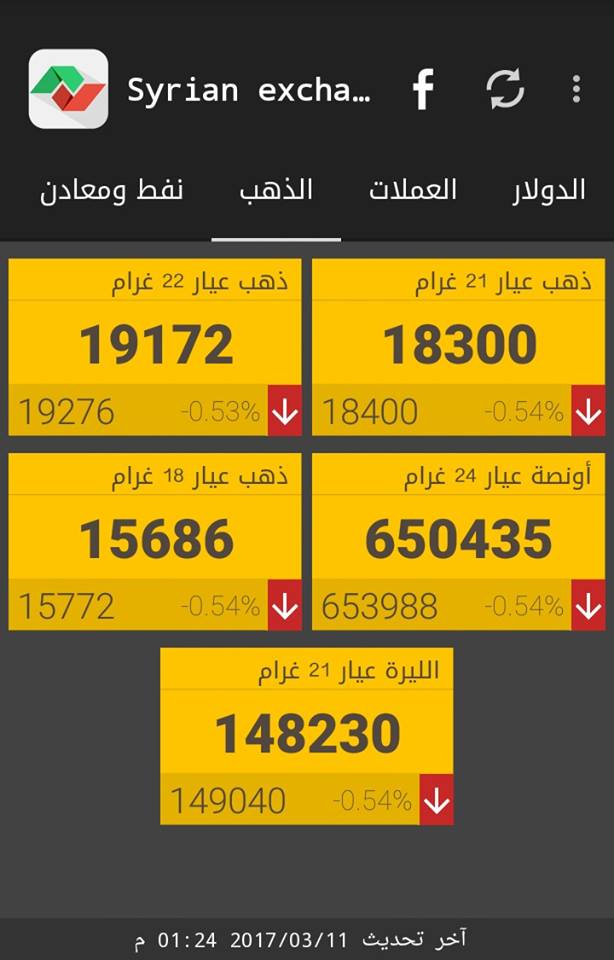The height and width of the screenshot is (960, 614).
Task: Open the ذهب عيار 21 غرام card
Action: coord(459,346)
